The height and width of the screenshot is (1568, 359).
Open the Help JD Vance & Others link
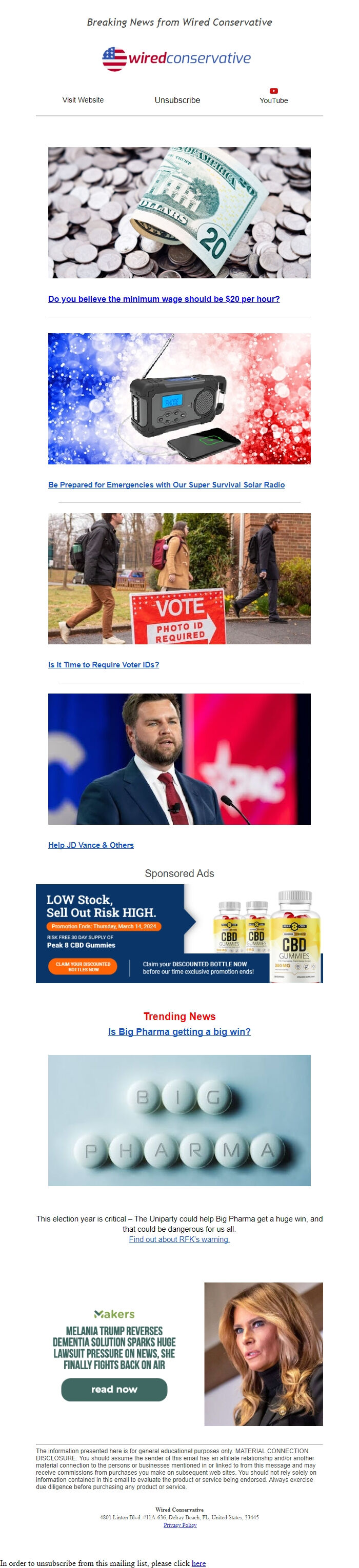[x=91, y=845]
